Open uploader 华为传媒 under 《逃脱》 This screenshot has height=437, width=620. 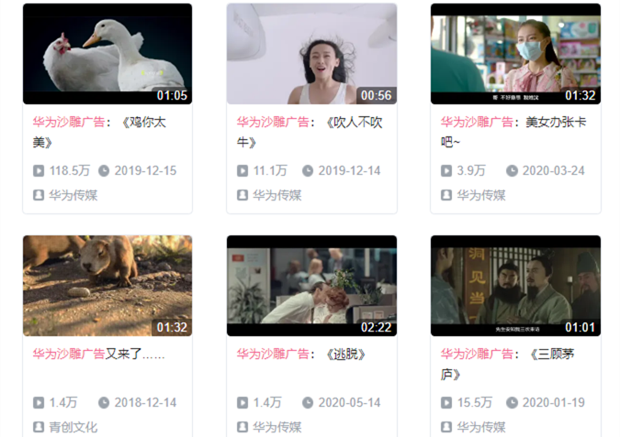tap(277, 427)
